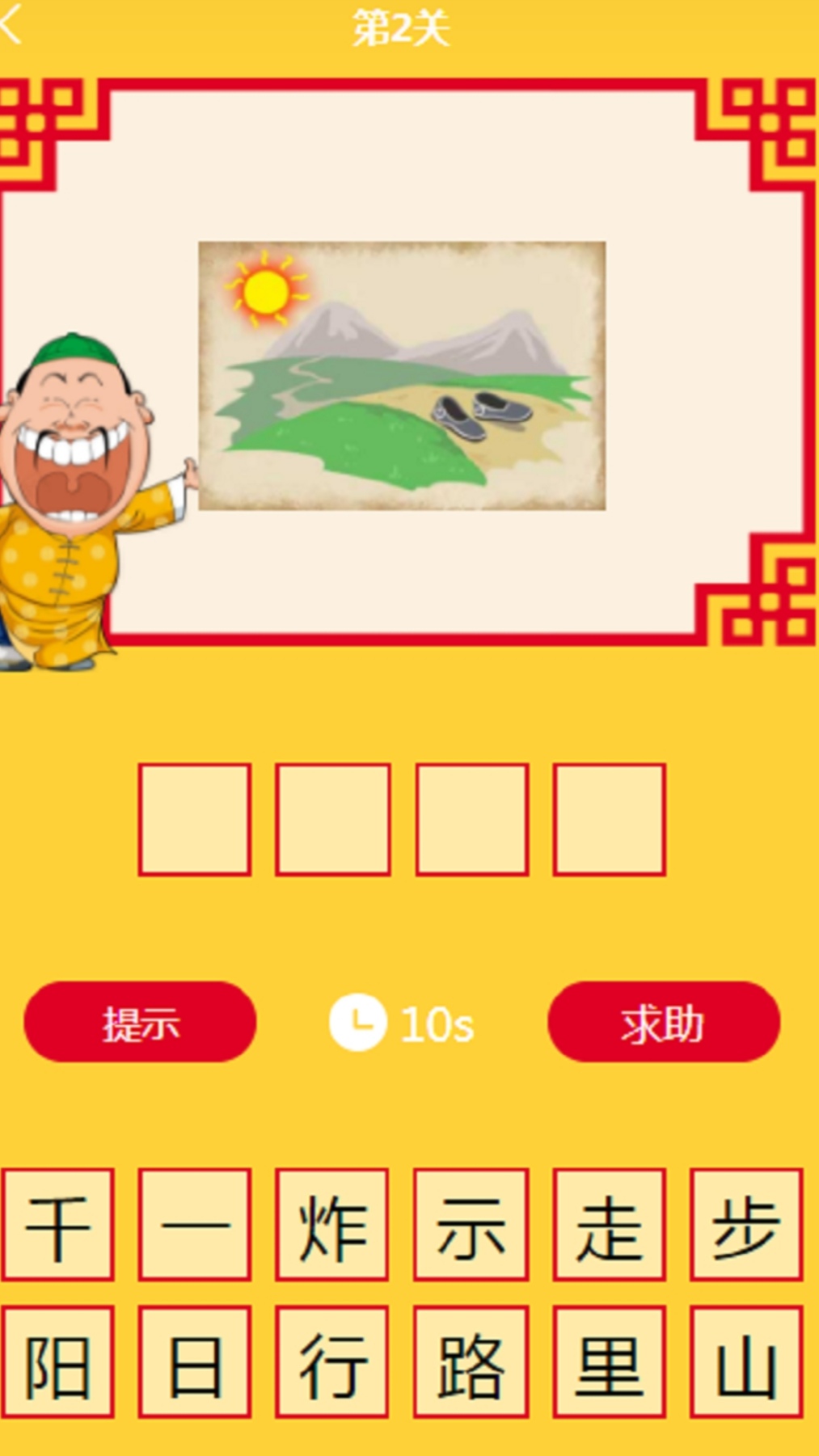
Task: Pick the character tile 示
Action: (x=471, y=1225)
